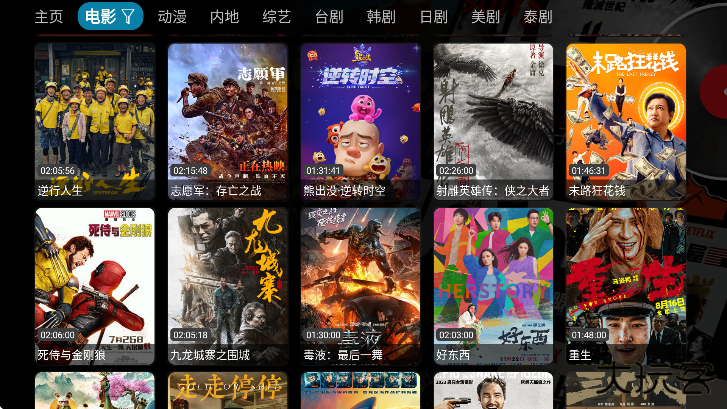Switch to the 韩剧 tab
The image size is (727, 409).
381,17
